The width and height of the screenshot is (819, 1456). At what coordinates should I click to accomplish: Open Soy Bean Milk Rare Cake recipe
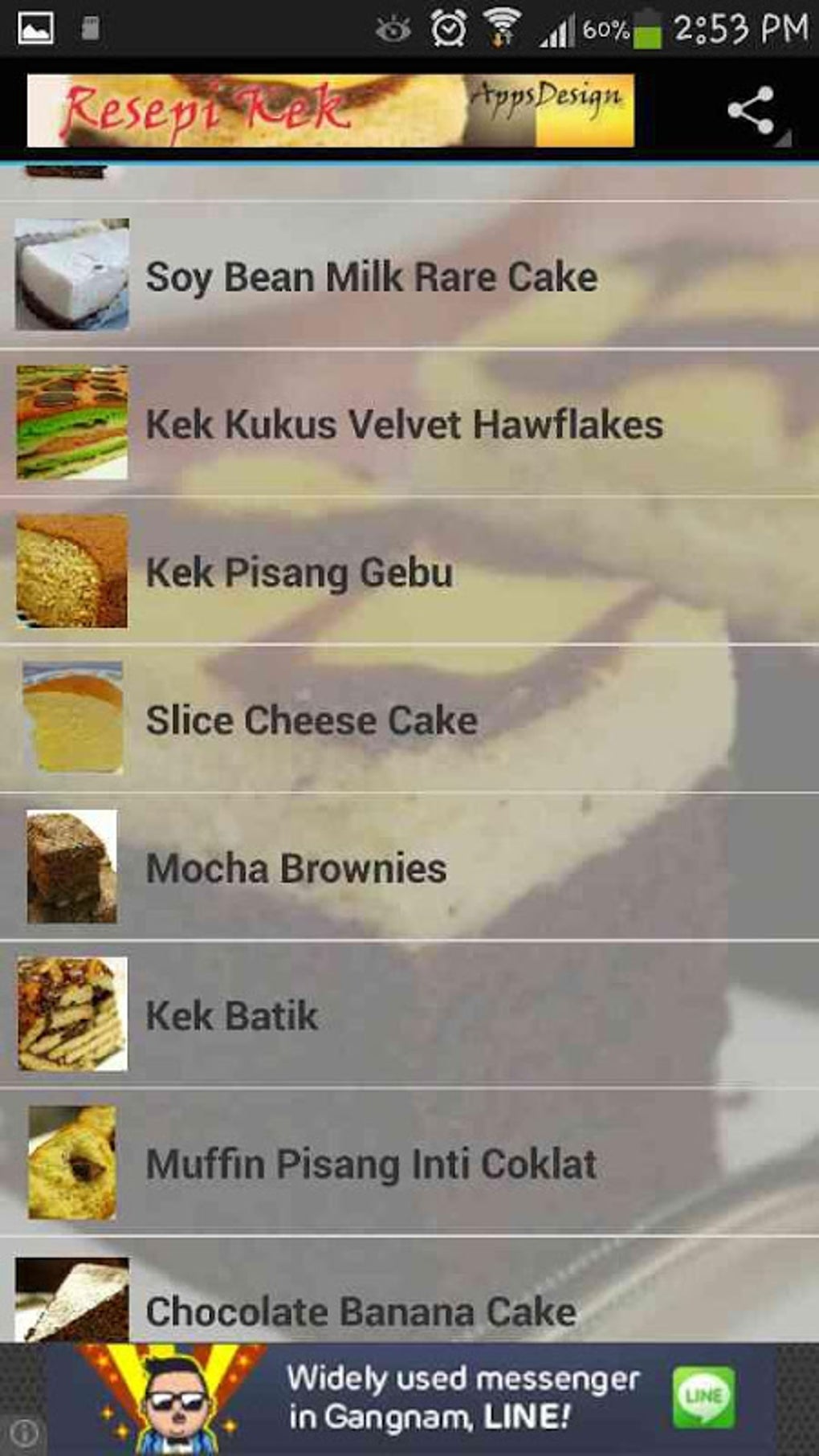pos(371,277)
